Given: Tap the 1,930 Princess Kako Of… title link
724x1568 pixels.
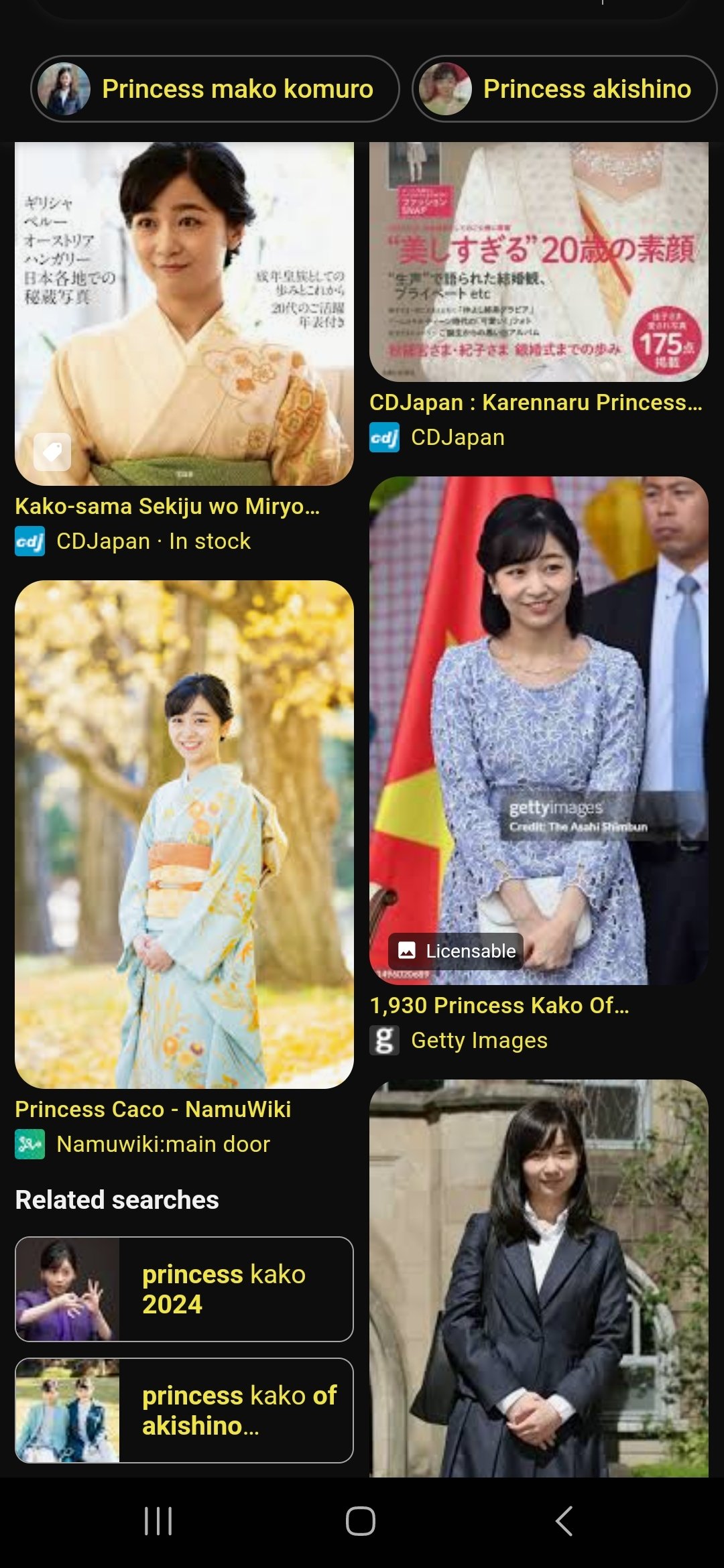Looking at the screenshot, I should point(499,1005).
